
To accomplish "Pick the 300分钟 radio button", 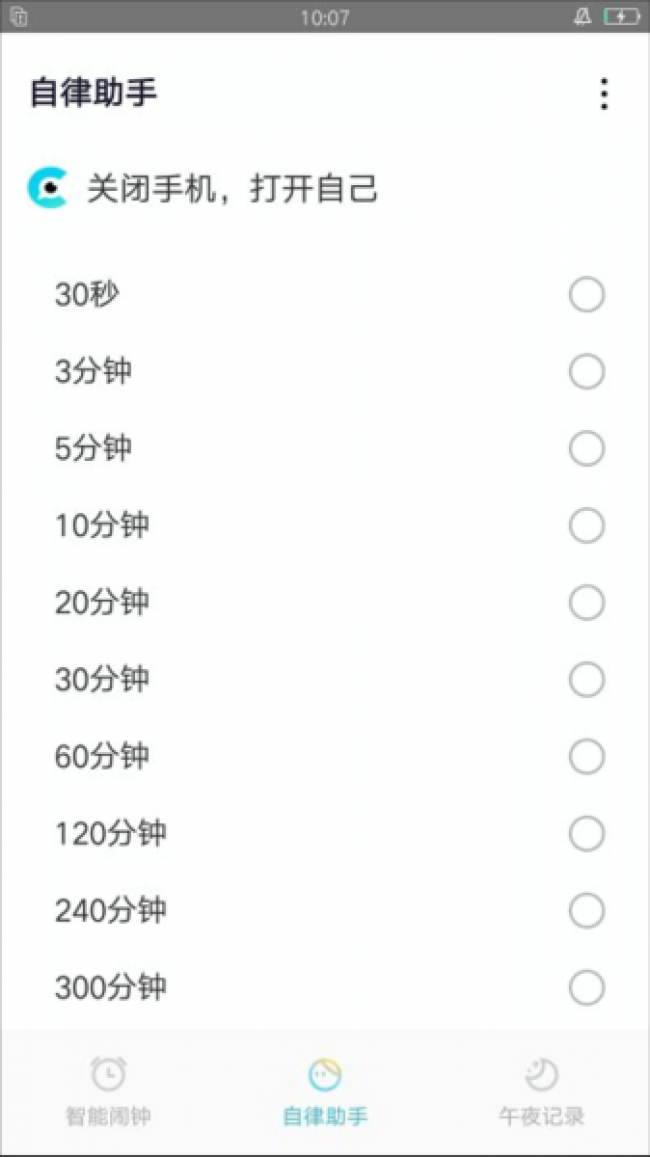I will click(x=586, y=988).
